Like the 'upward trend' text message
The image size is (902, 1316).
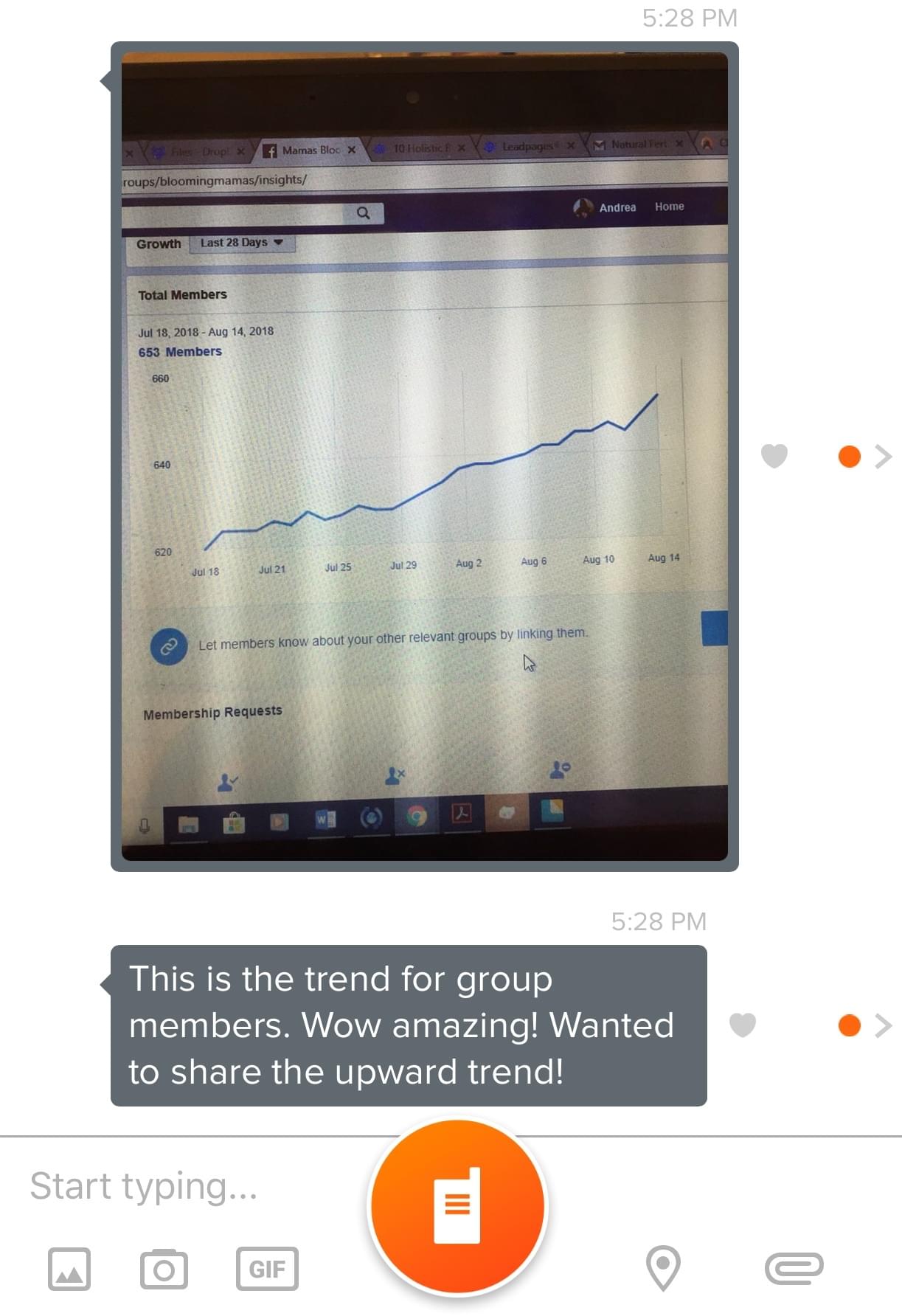pyautogui.click(x=742, y=1025)
